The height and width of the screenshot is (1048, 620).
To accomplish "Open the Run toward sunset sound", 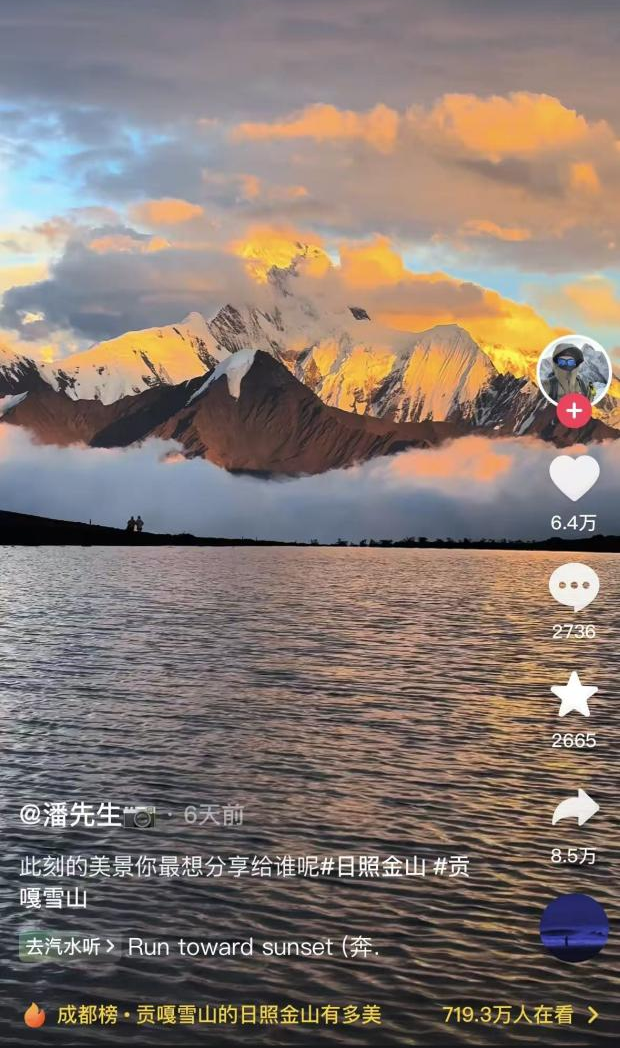I will pyautogui.click(x=252, y=947).
